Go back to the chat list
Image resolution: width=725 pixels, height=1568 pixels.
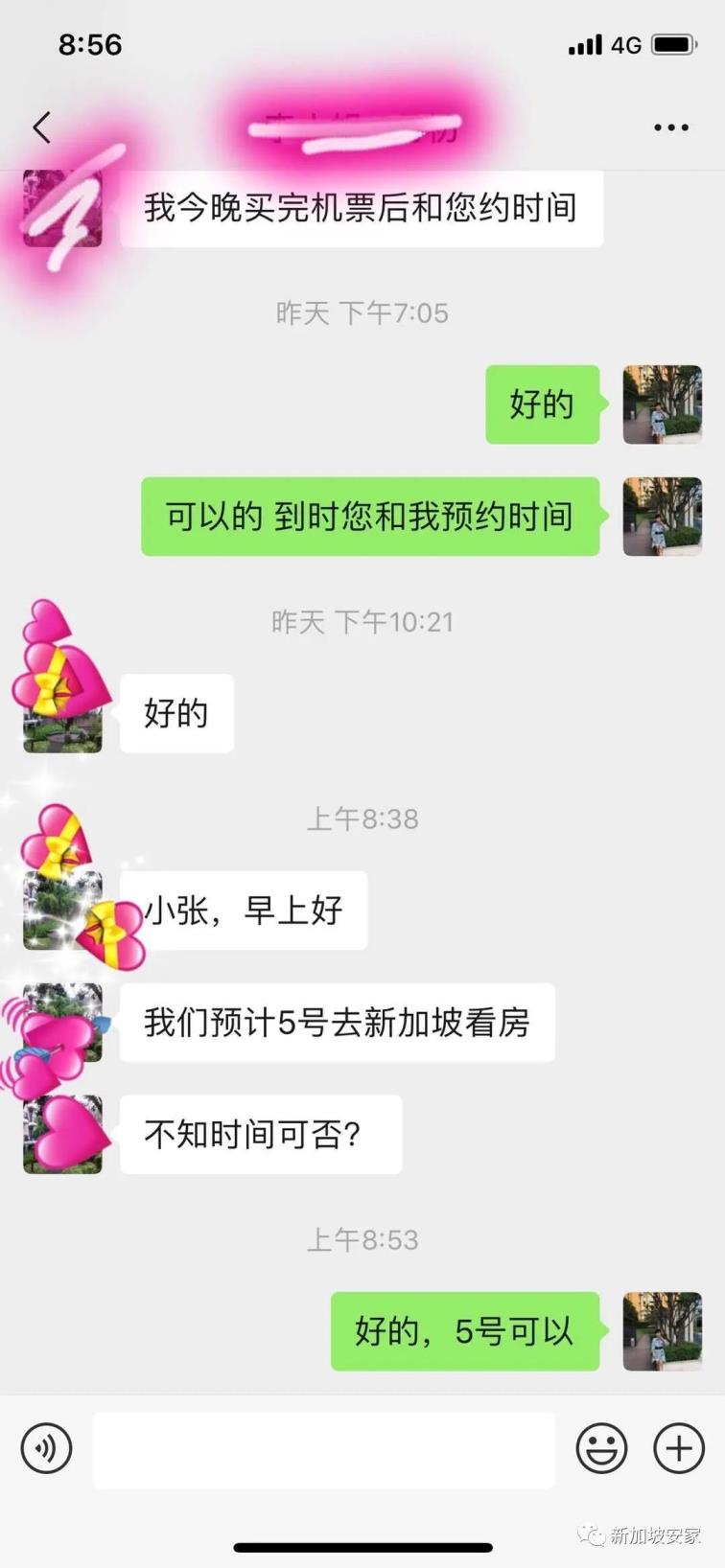click(41, 127)
